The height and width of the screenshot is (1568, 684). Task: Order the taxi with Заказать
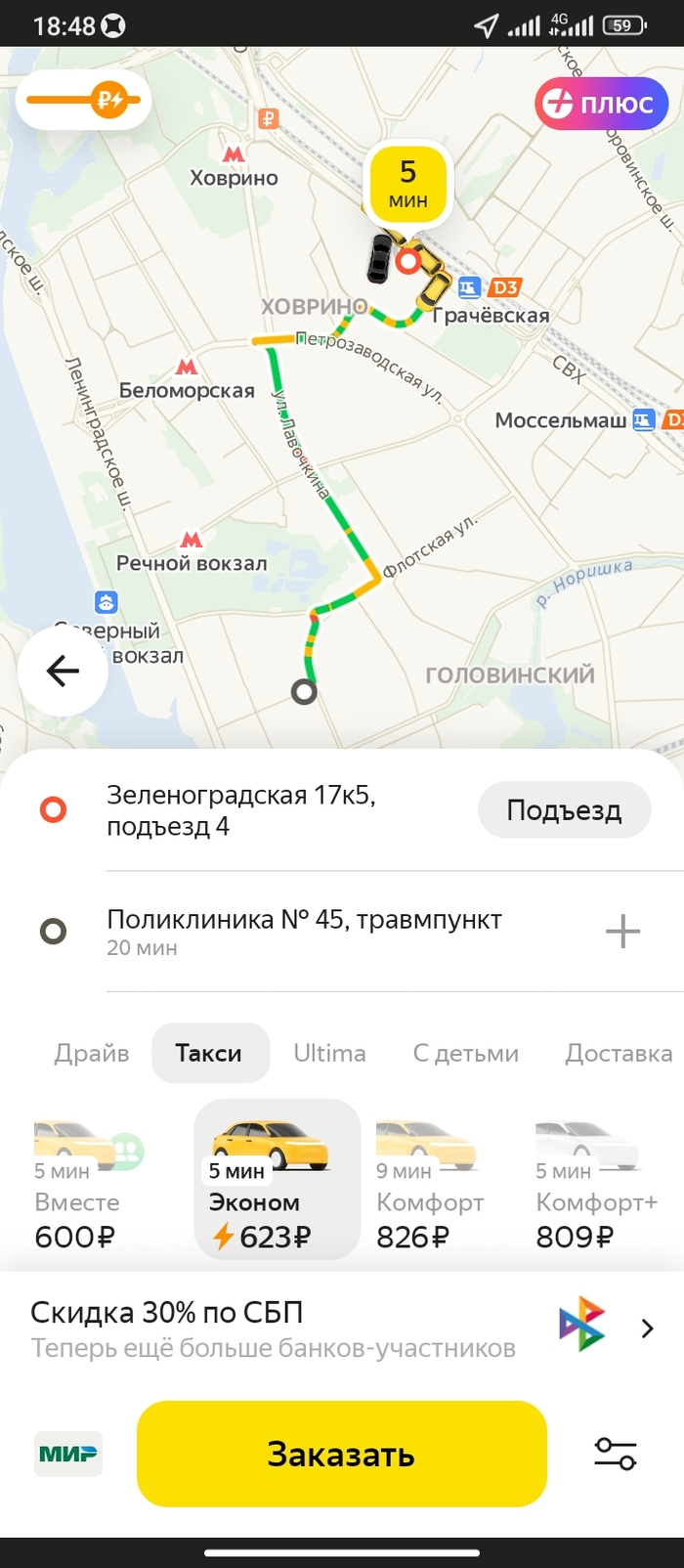(x=341, y=1454)
